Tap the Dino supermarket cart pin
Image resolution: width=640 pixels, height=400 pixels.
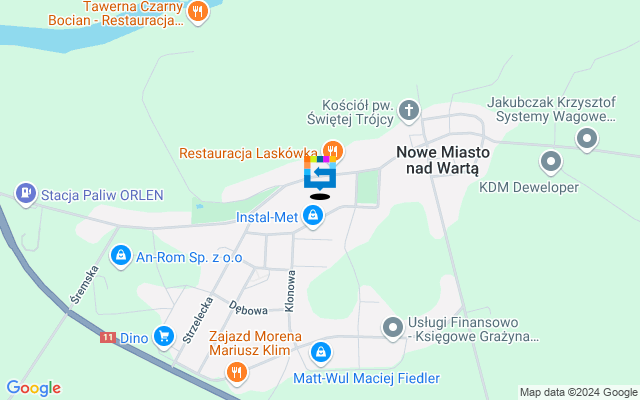(x=164, y=338)
